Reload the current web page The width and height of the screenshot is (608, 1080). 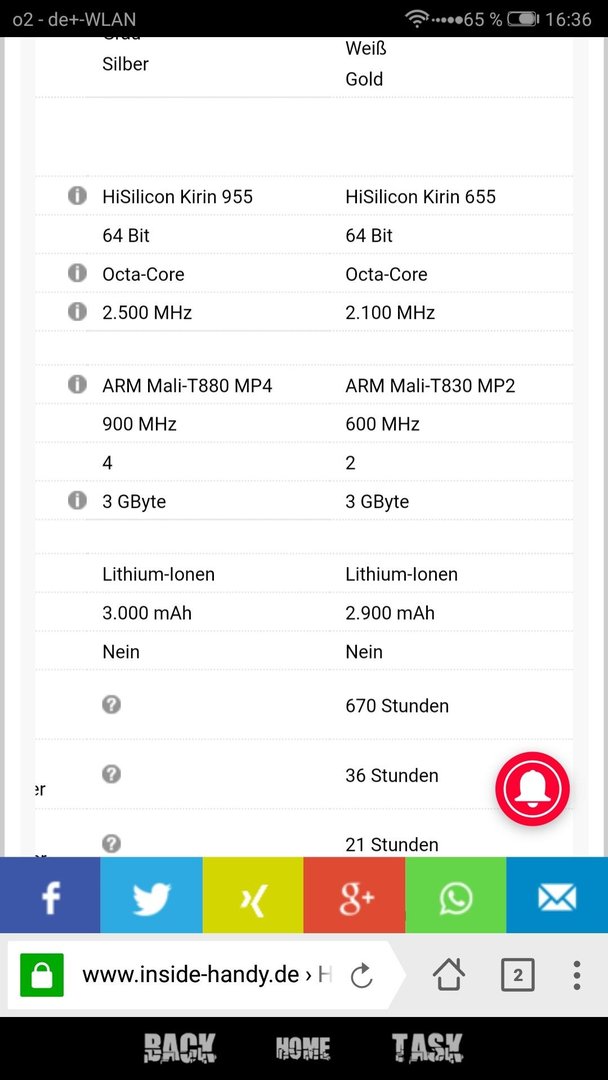tap(362, 975)
